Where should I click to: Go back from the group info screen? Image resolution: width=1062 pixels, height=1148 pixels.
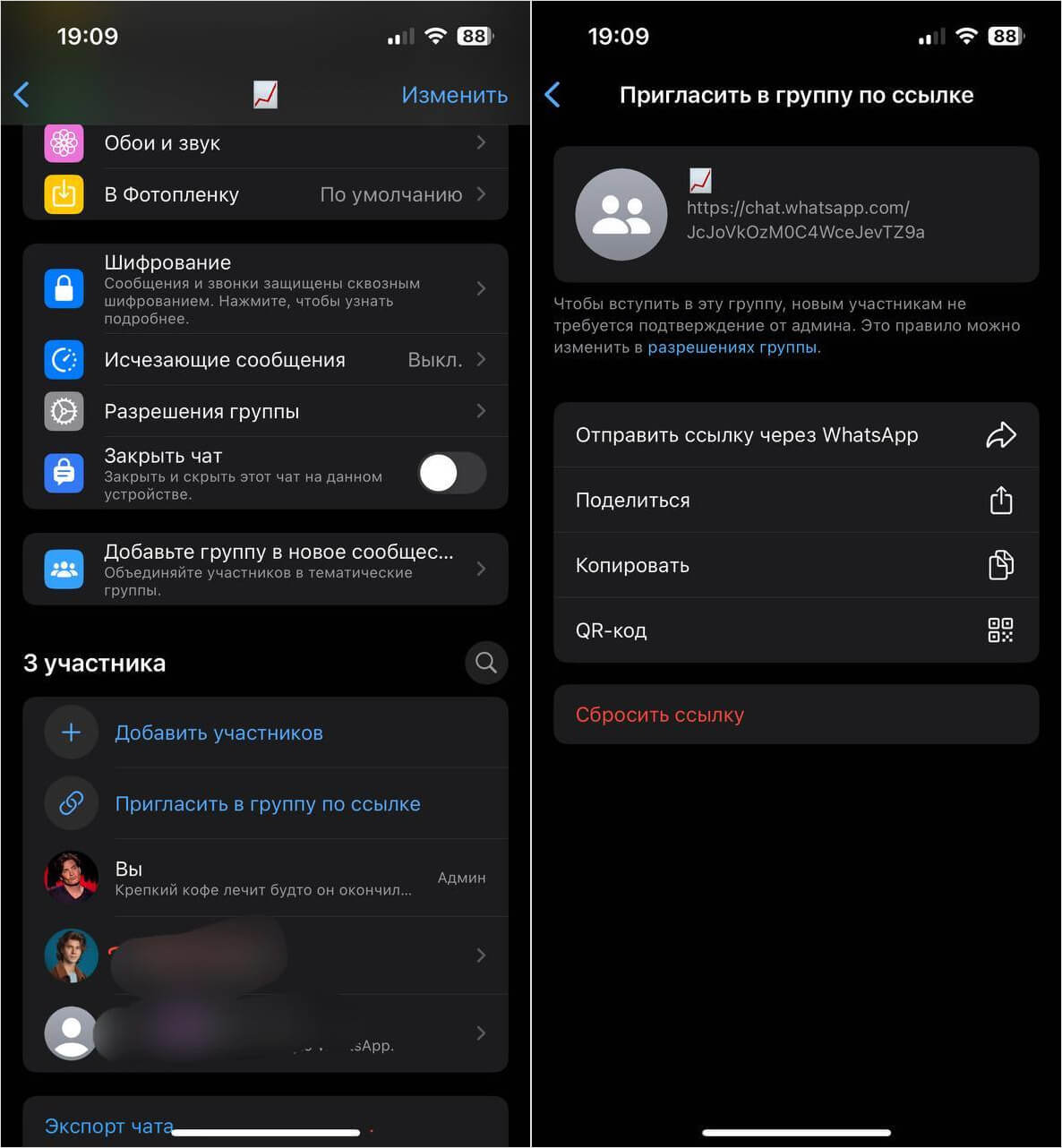coord(22,94)
